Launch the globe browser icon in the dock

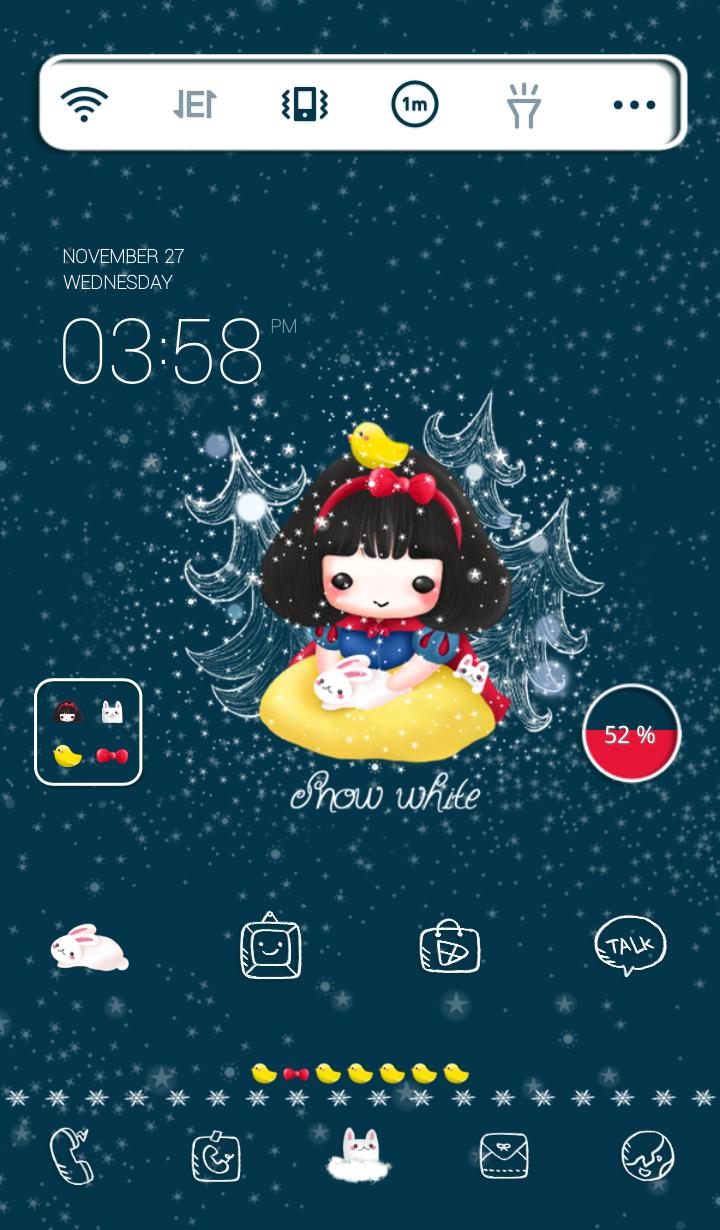point(648,1155)
